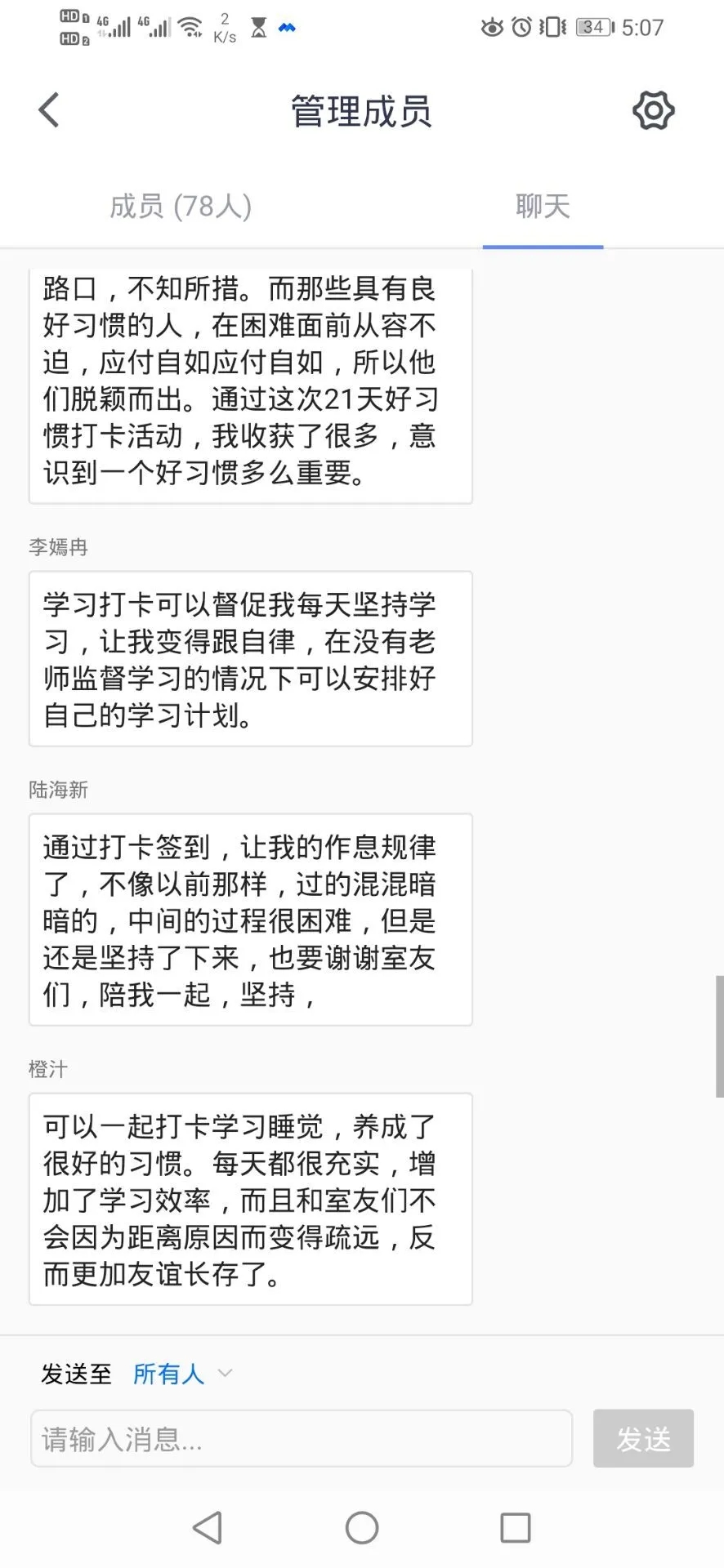The image size is (724, 1568).
Task: Go back using the top-left arrow
Action: pyautogui.click(x=49, y=110)
